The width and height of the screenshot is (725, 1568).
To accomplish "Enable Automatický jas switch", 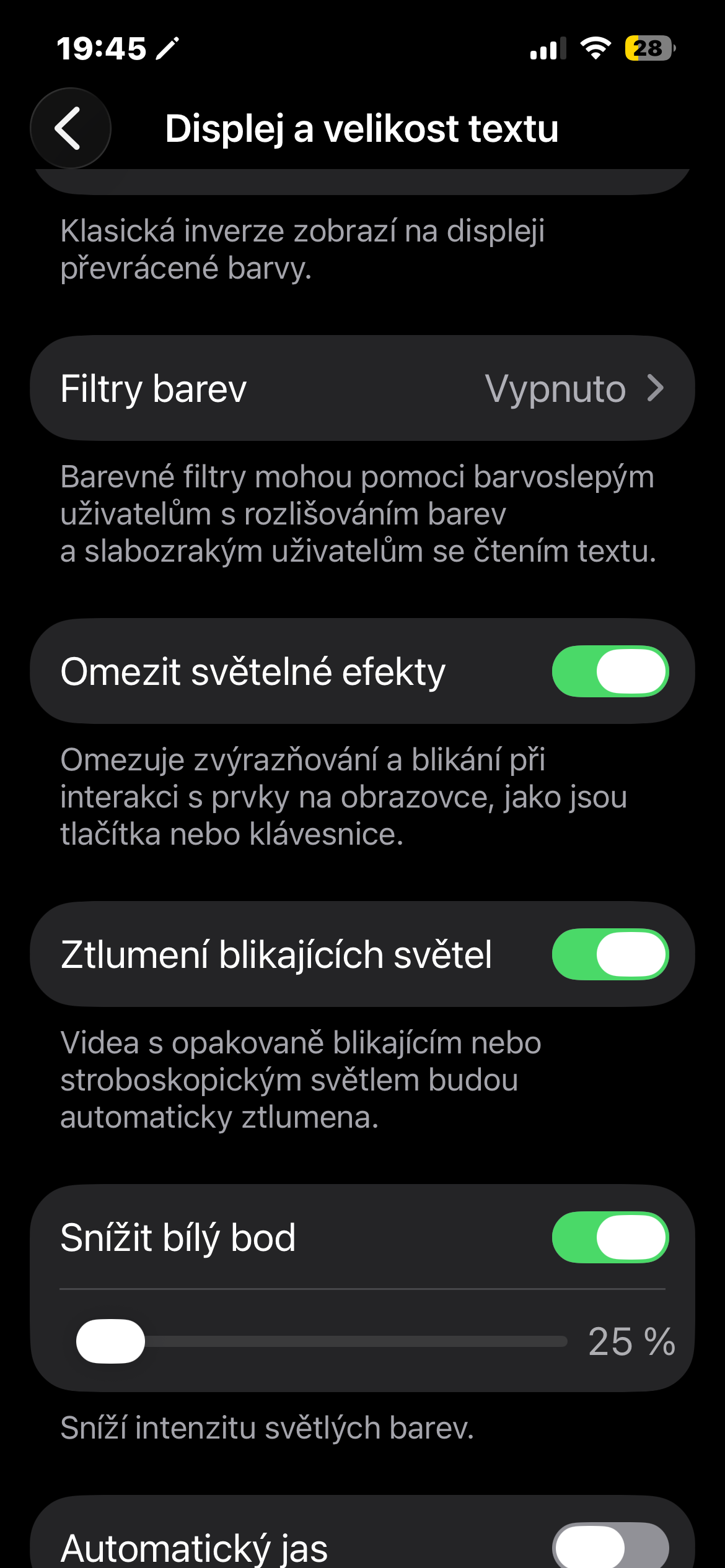I will [610, 1546].
